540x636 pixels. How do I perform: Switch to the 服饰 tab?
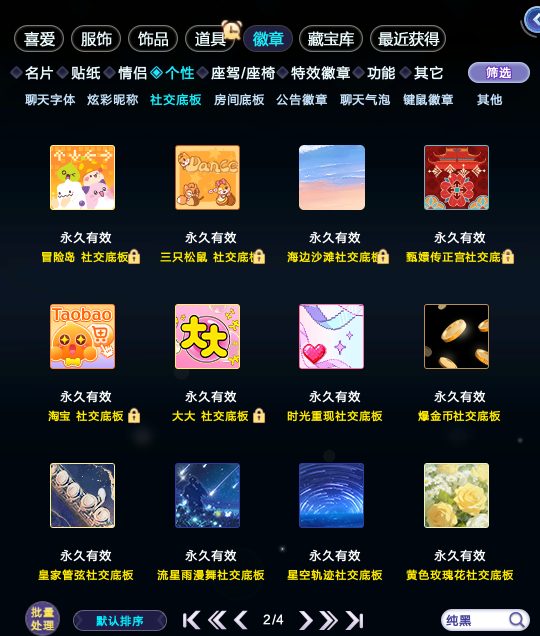tap(96, 39)
